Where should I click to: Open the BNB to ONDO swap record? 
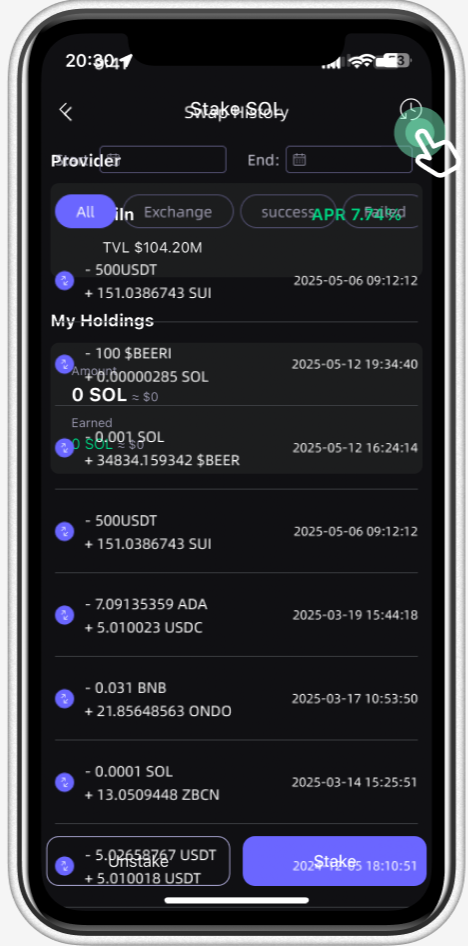pyautogui.click(x=236, y=699)
